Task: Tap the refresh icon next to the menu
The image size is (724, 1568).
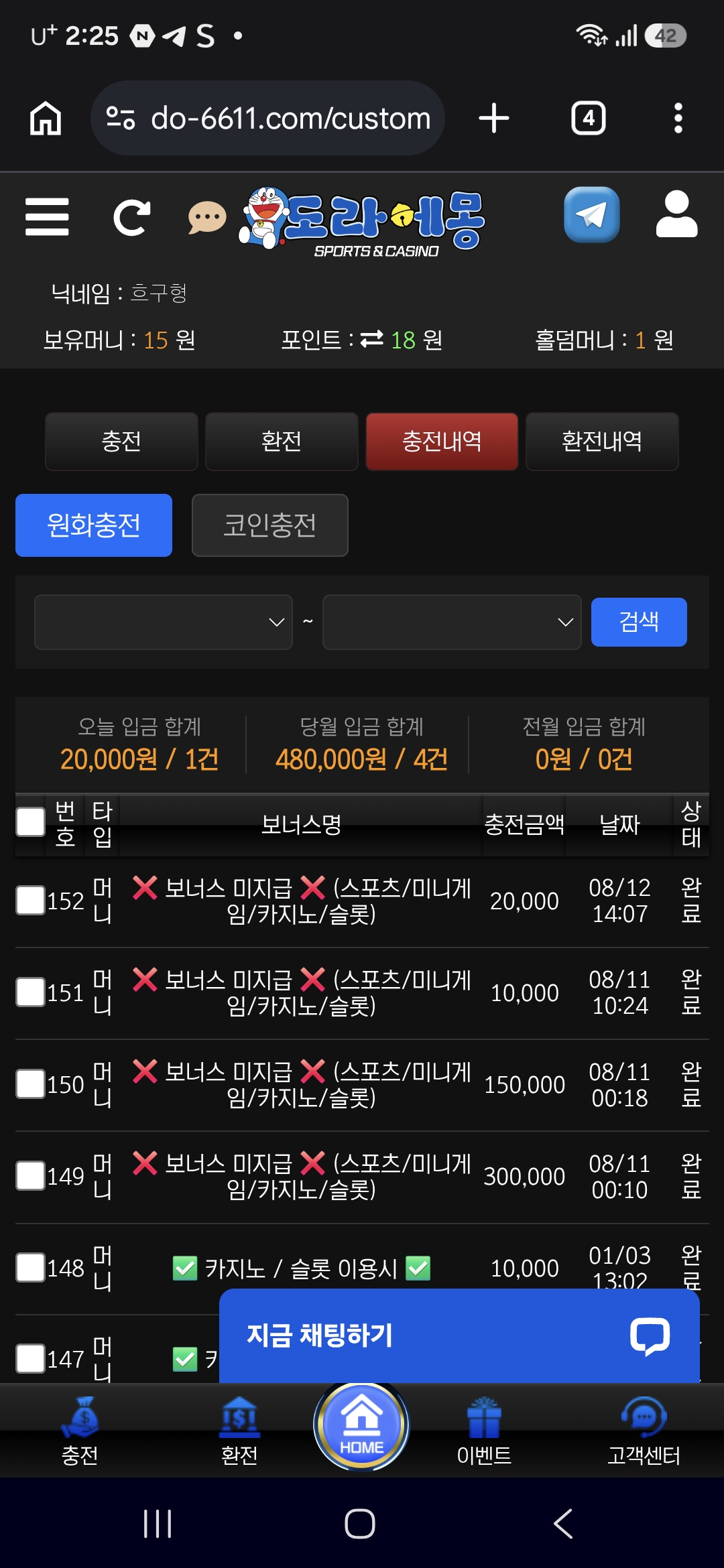Action: (131, 217)
